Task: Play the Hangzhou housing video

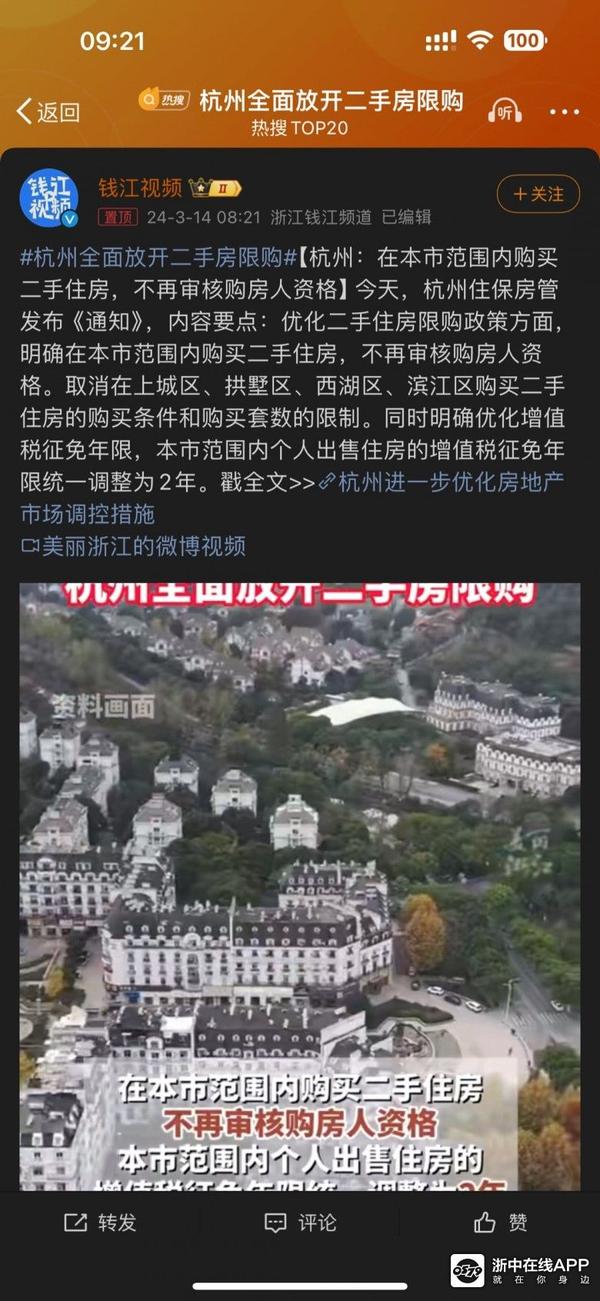Action: 300,880
